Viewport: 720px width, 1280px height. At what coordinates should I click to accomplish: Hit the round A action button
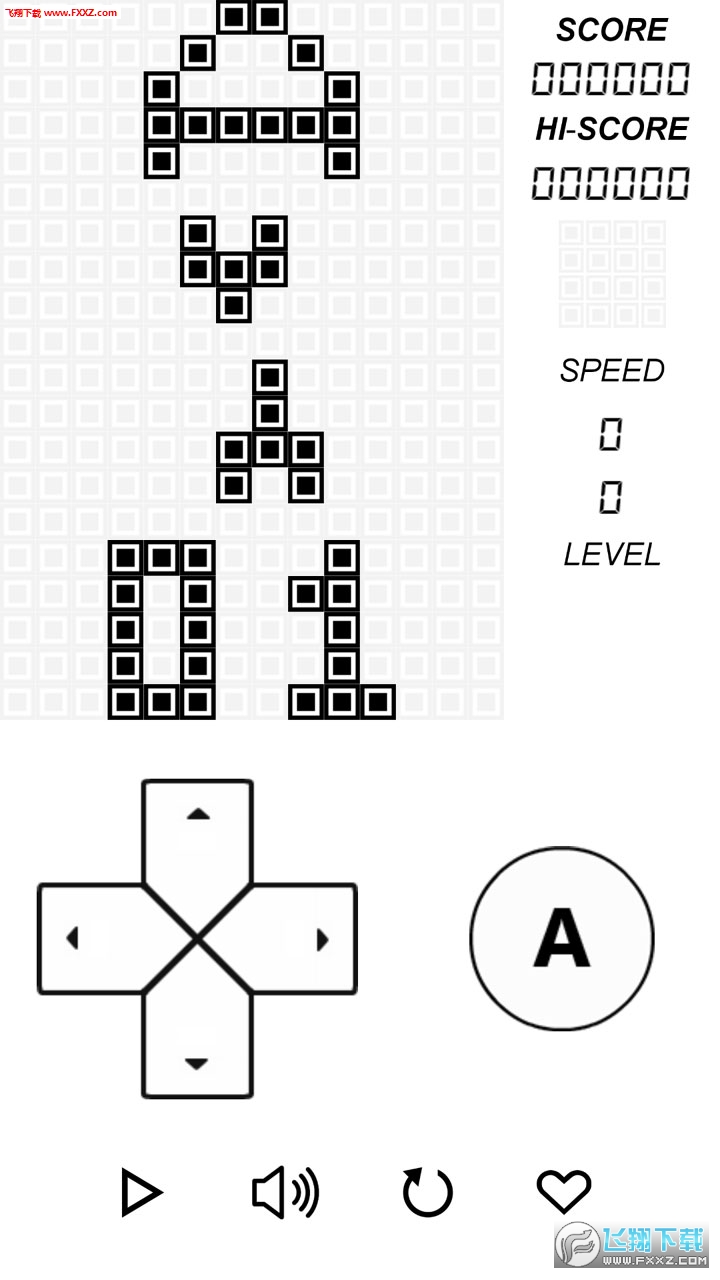coord(562,938)
